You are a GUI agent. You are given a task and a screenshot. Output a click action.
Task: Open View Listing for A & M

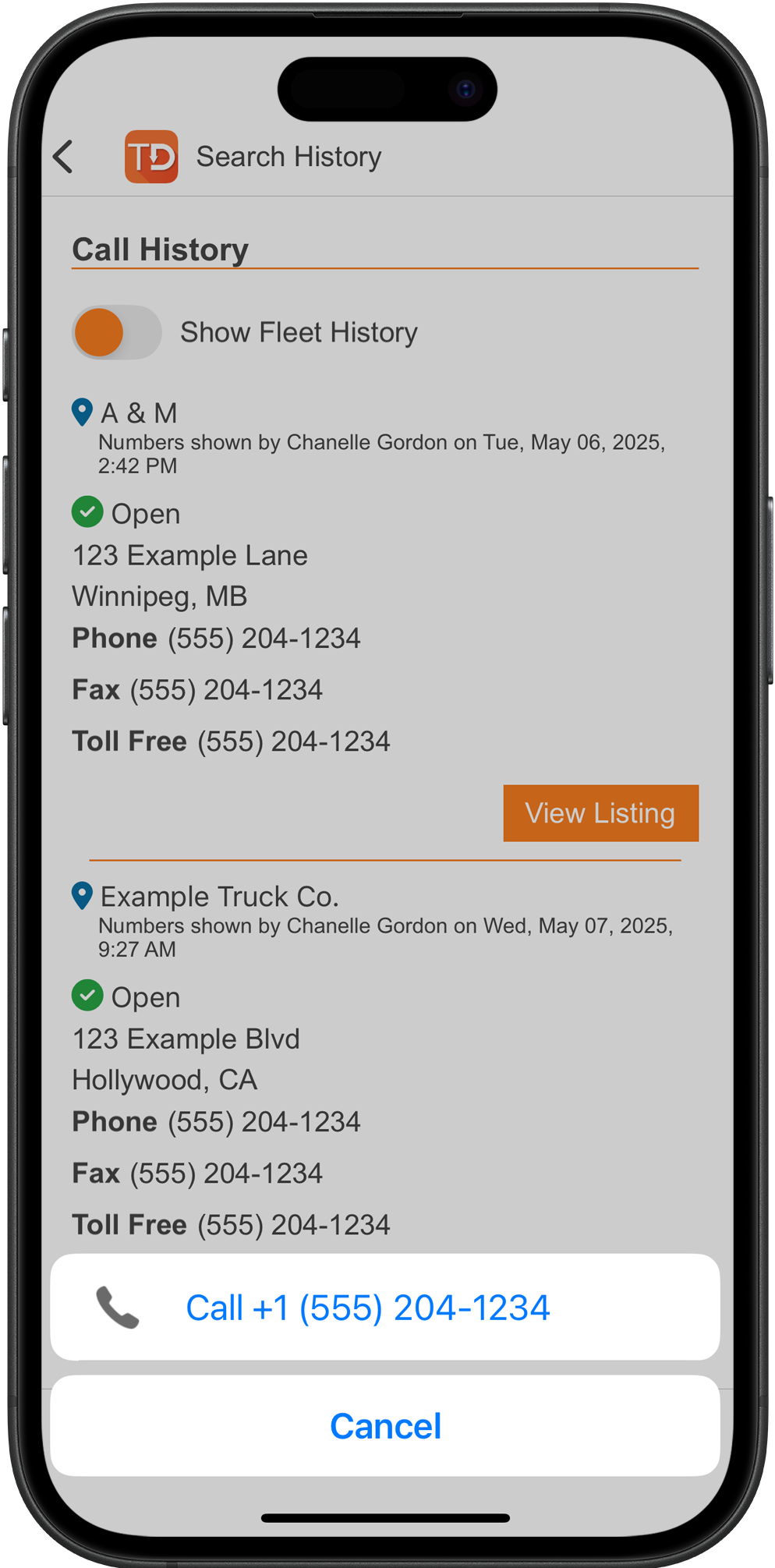(600, 813)
